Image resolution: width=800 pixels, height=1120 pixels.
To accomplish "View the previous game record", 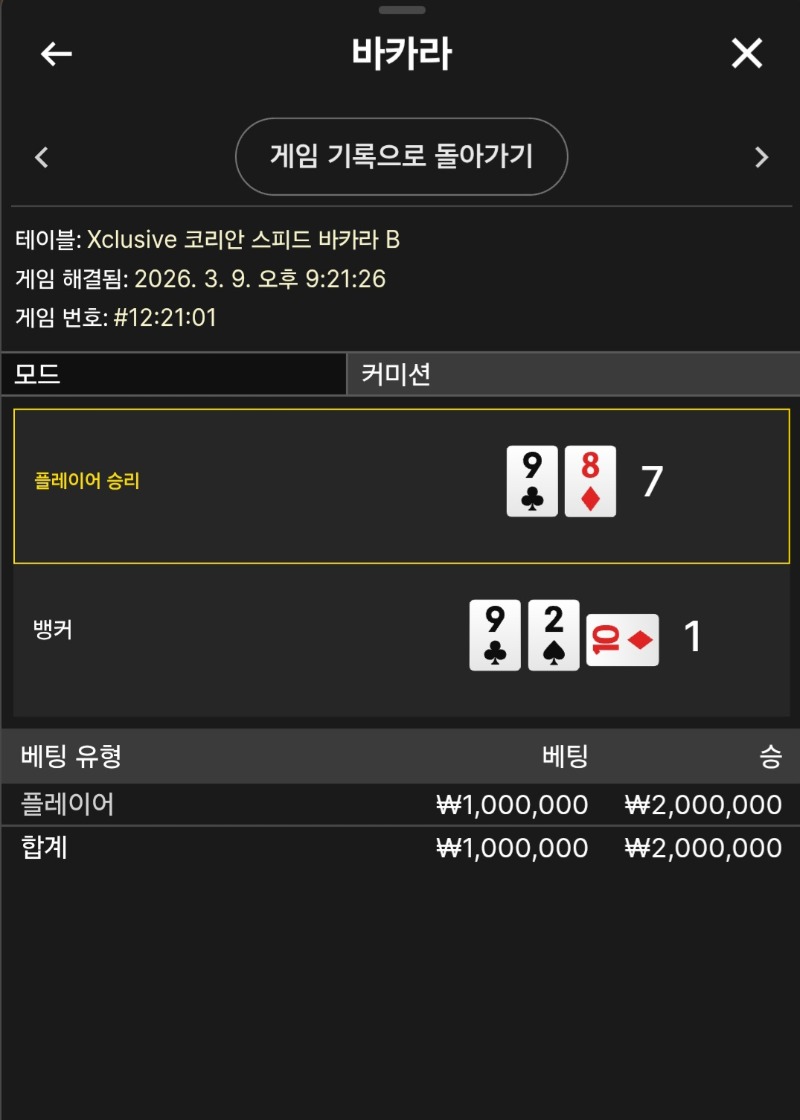I will 42,157.
